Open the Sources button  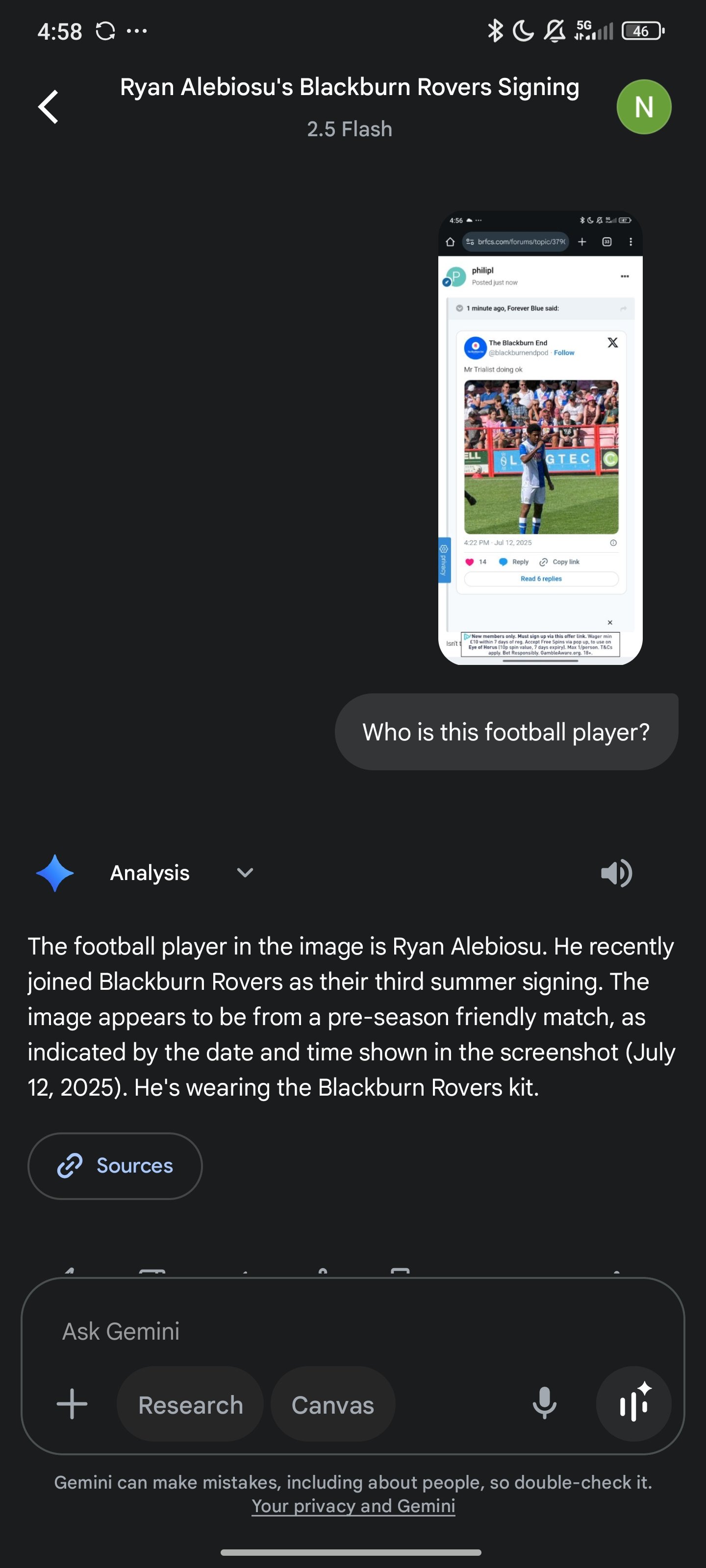pyautogui.click(x=115, y=1166)
